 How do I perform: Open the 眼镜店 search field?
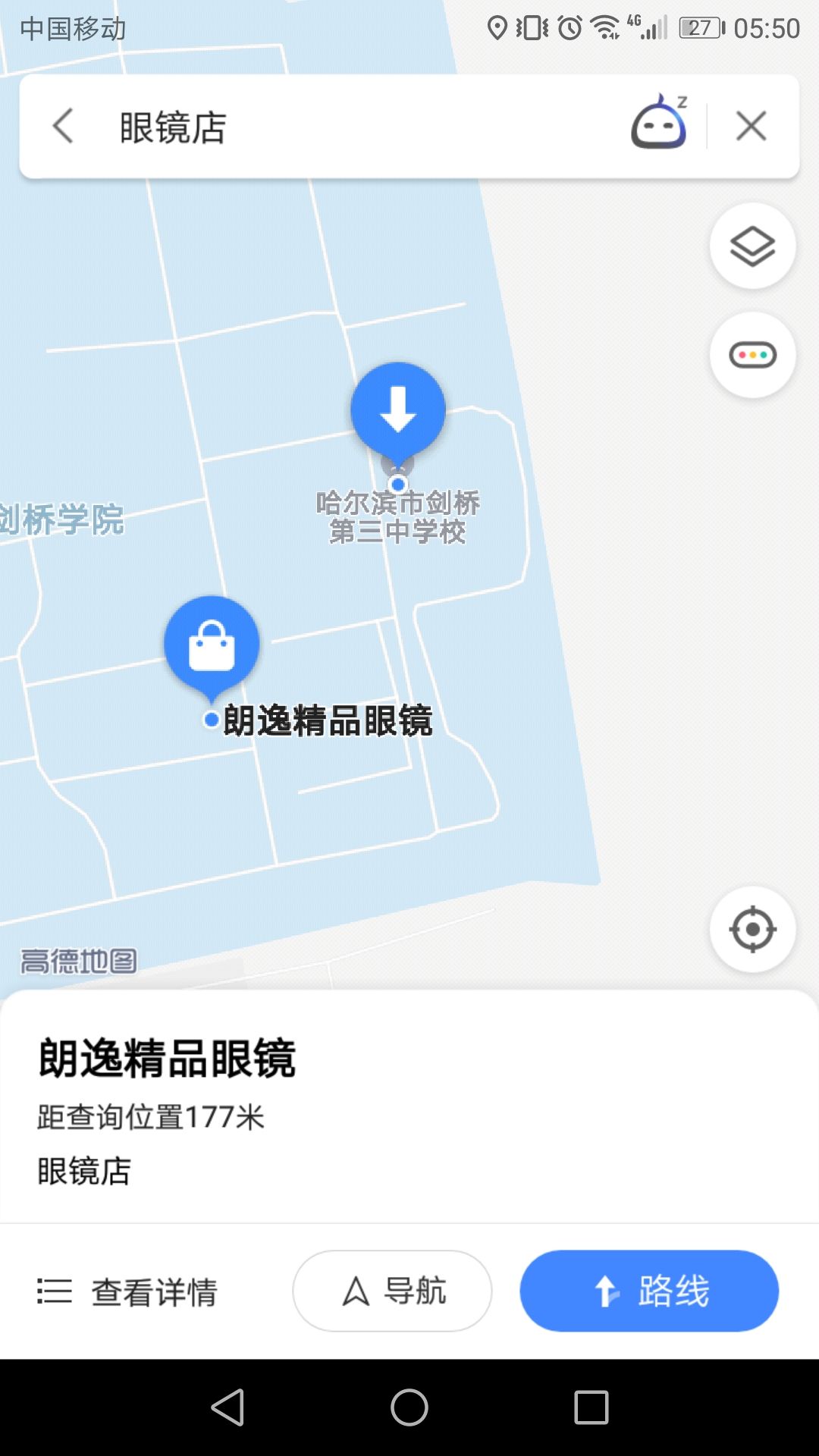click(x=364, y=127)
